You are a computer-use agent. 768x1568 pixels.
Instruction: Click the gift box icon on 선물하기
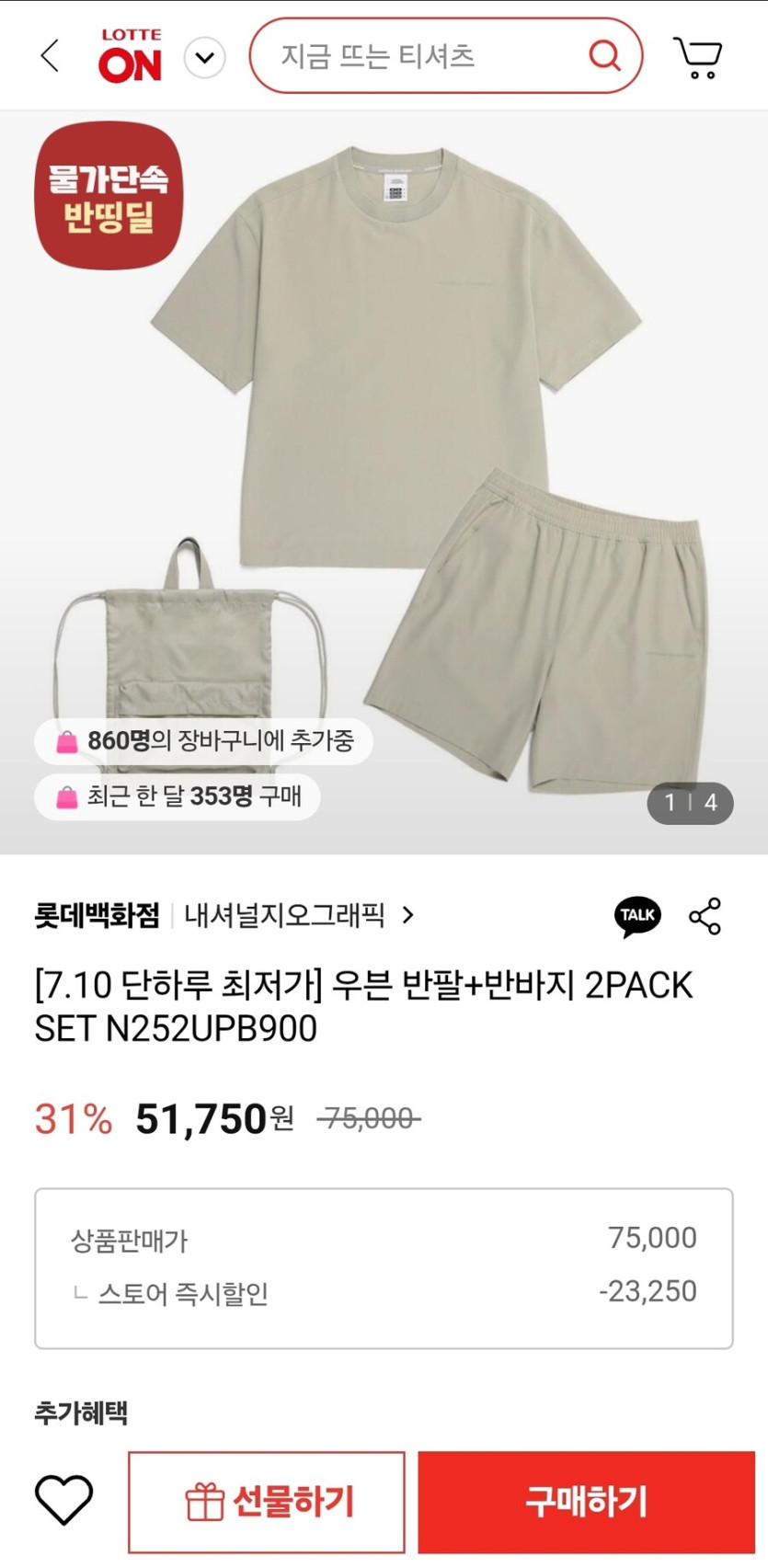point(202,1502)
